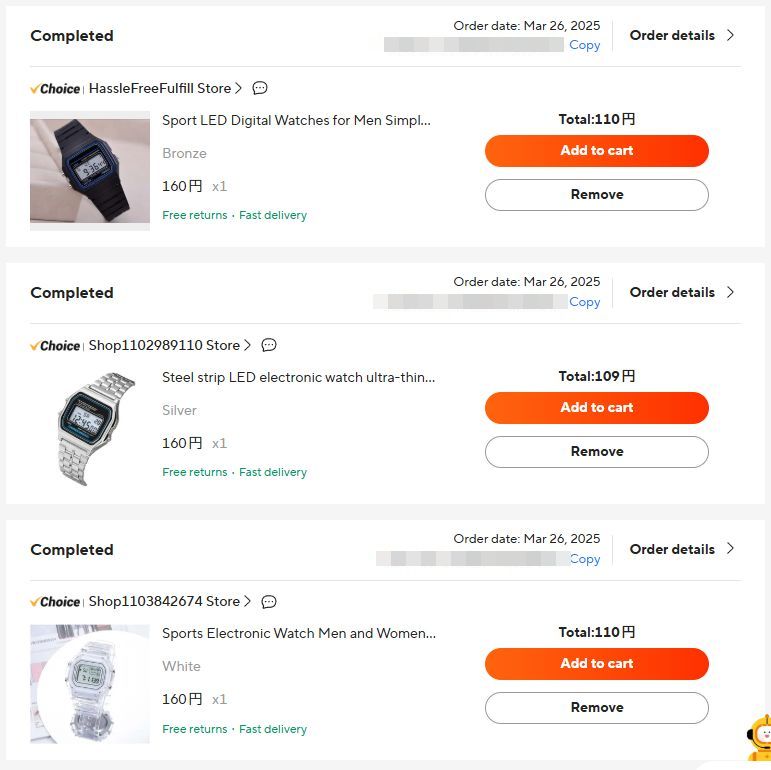771x770 pixels.
Task: Add the white Sports Electronic Watch to cart
Action: tap(596, 664)
